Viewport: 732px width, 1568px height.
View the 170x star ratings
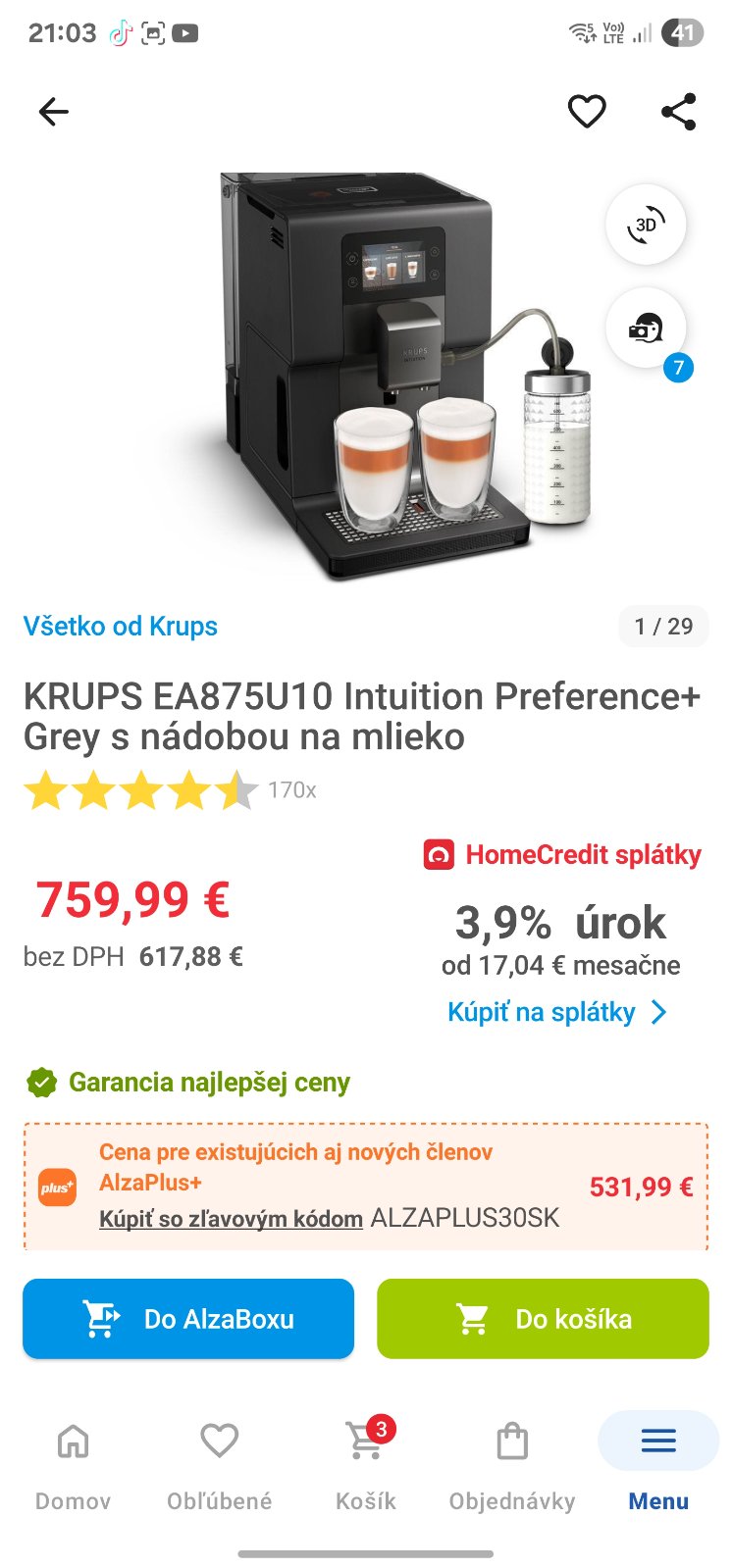pos(169,790)
